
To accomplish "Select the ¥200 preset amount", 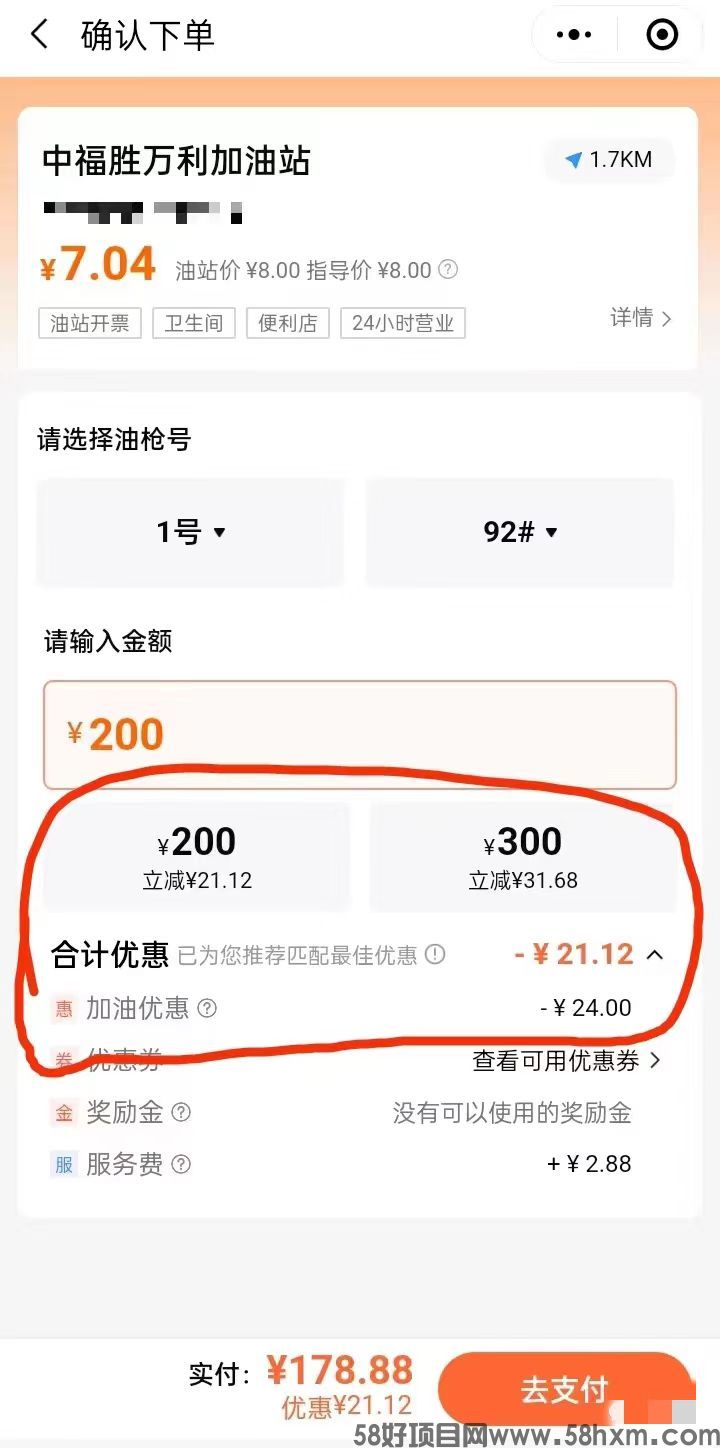I will [x=197, y=857].
